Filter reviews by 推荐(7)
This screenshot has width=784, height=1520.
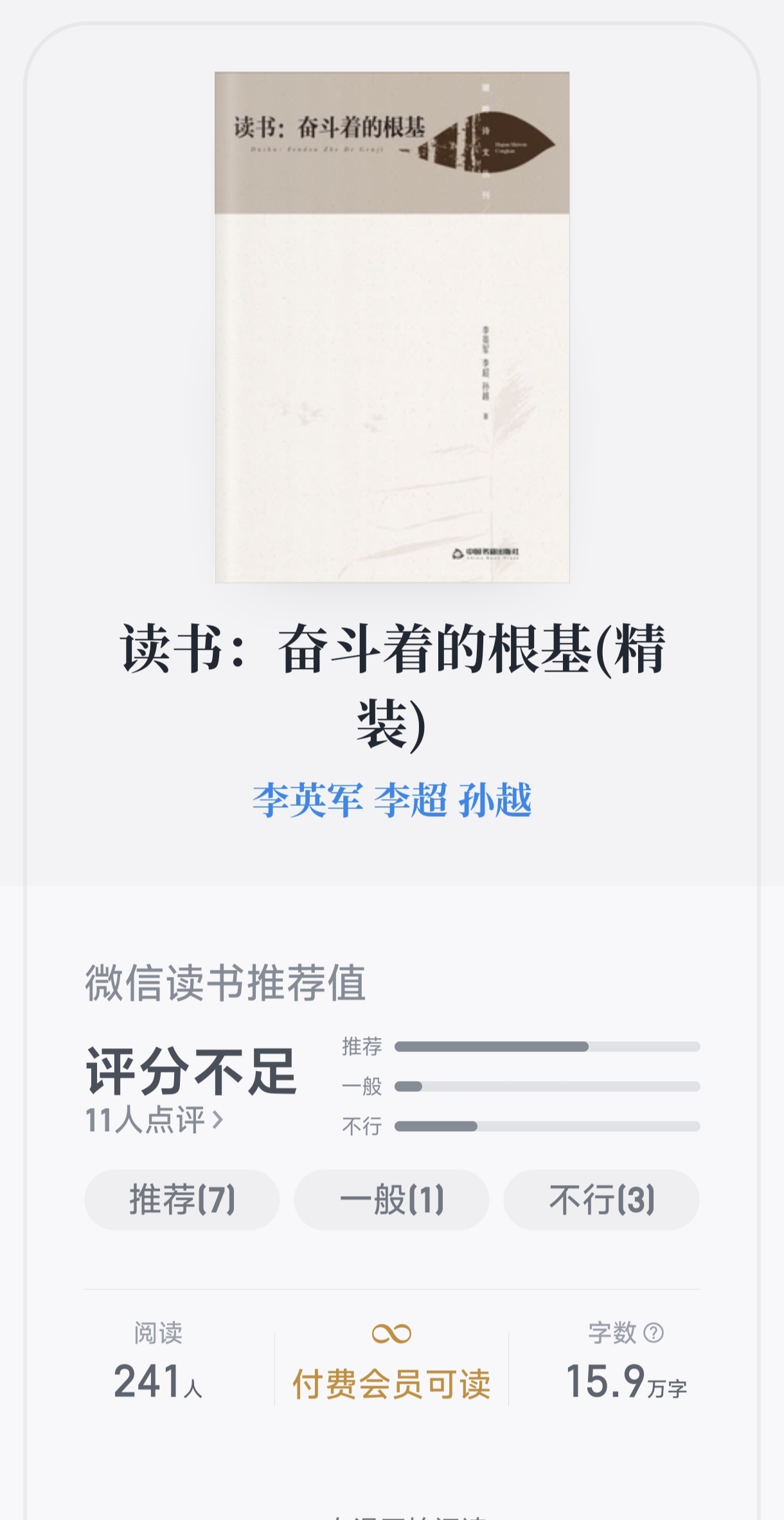182,1199
